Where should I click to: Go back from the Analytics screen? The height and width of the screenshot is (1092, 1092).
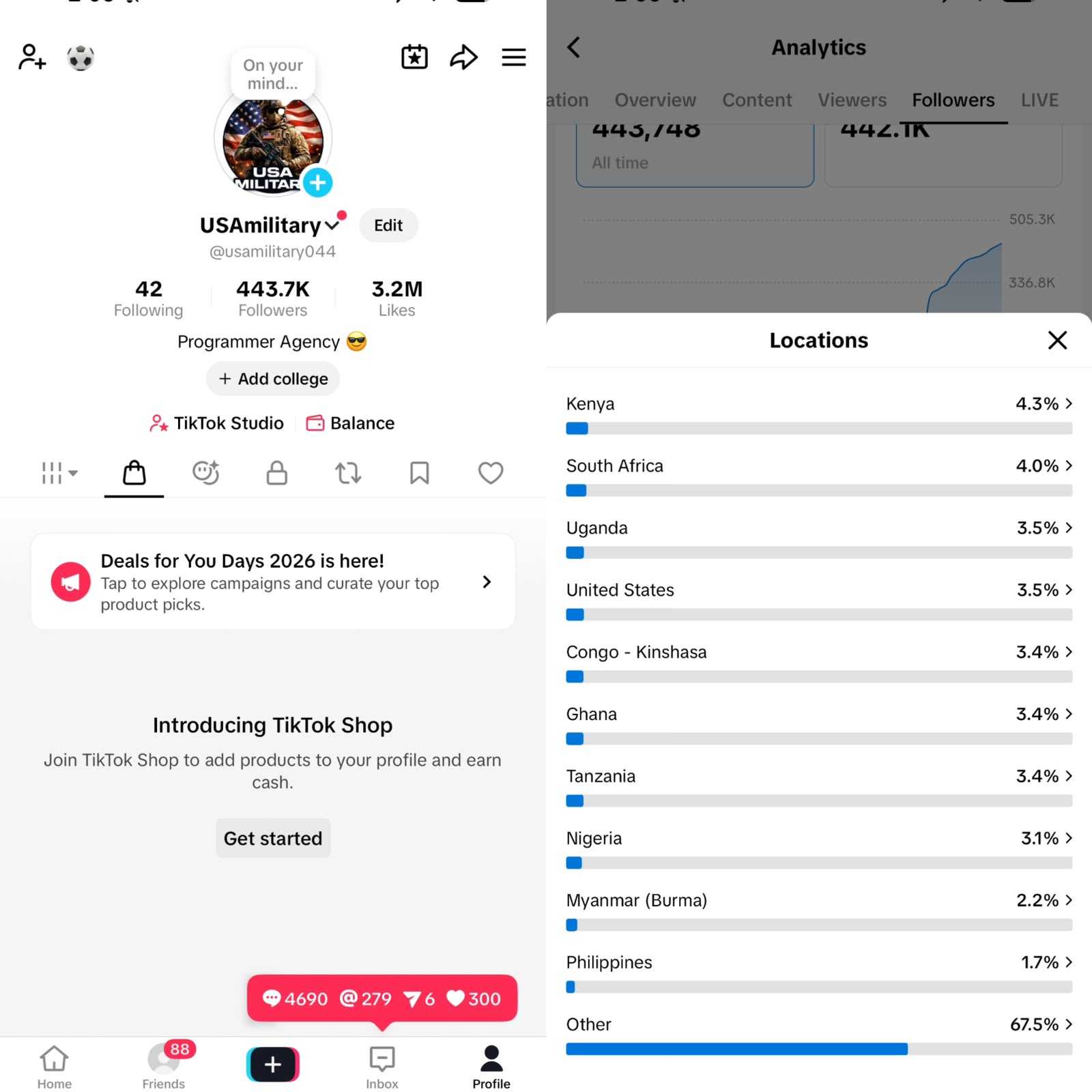574,47
